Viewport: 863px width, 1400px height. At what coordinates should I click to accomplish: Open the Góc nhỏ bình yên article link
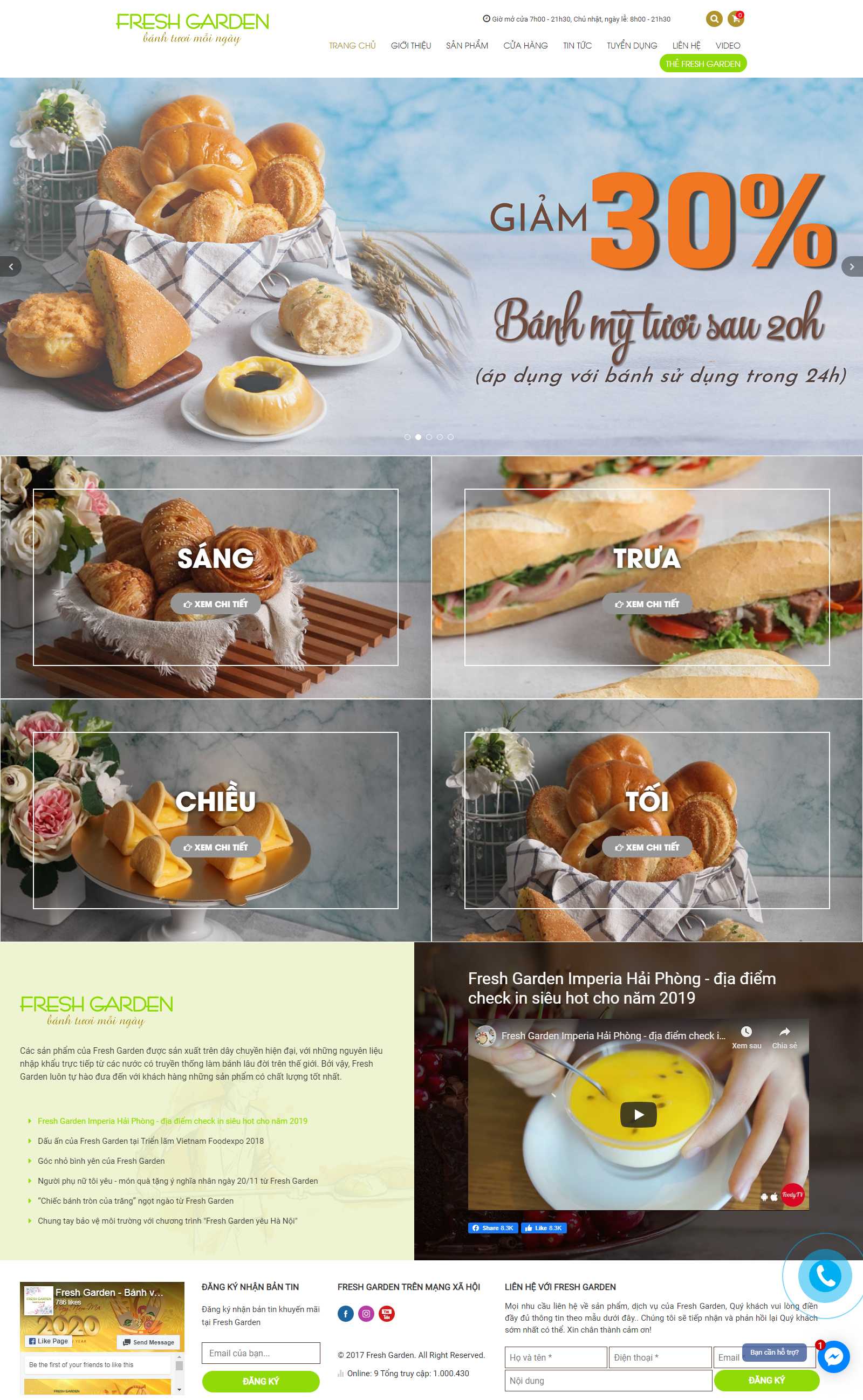tap(101, 1161)
